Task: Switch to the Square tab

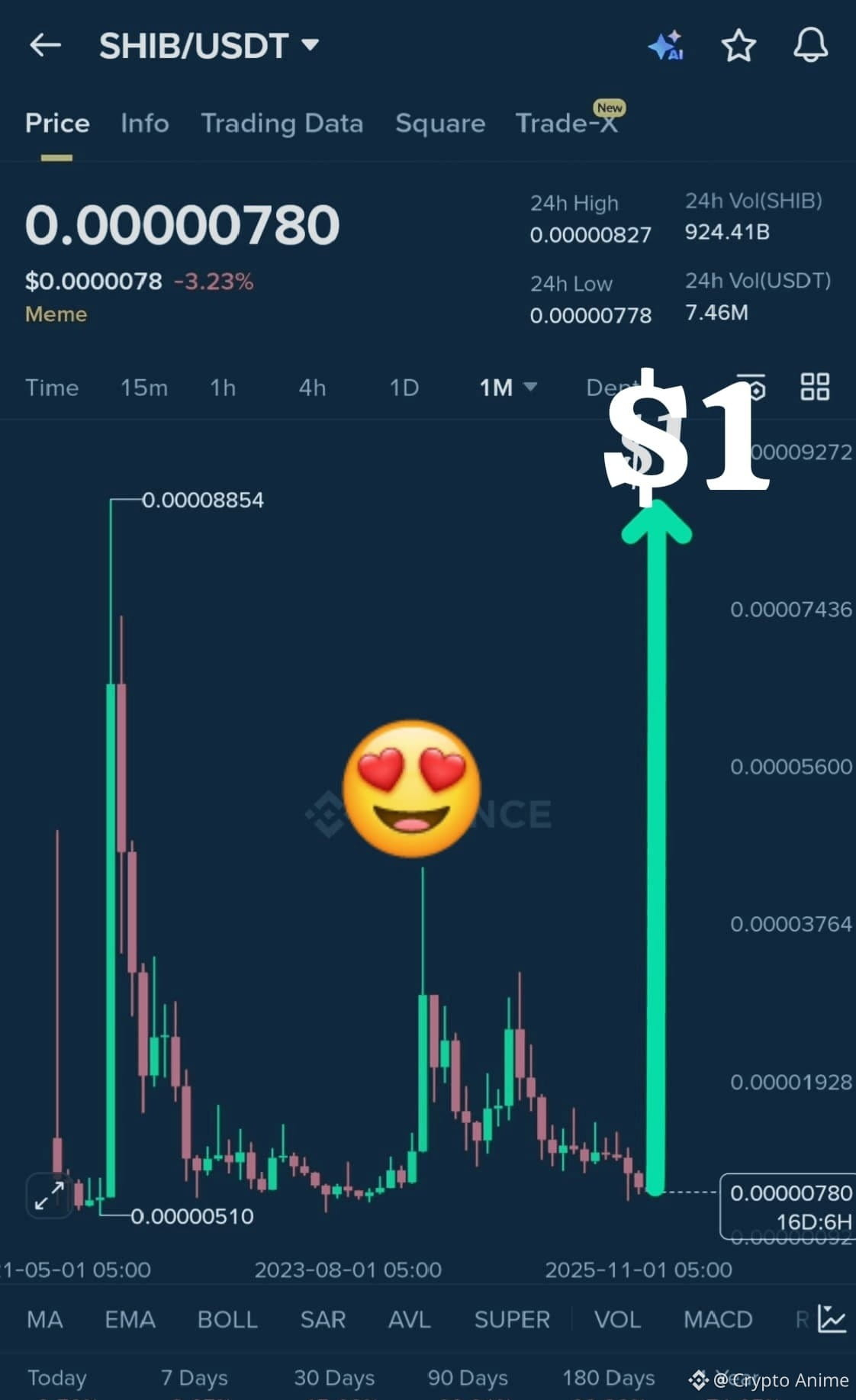Action: (440, 124)
